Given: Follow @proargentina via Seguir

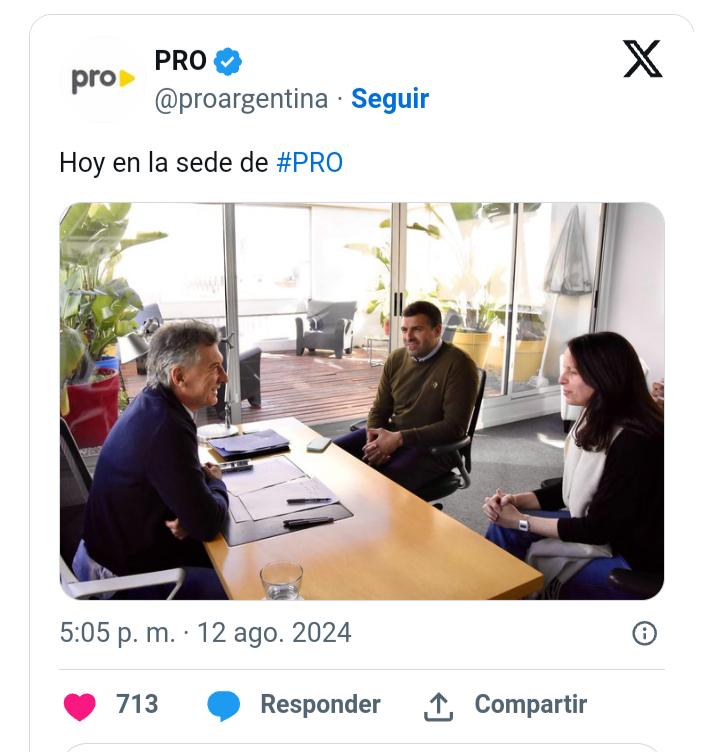Looking at the screenshot, I should coord(390,99).
